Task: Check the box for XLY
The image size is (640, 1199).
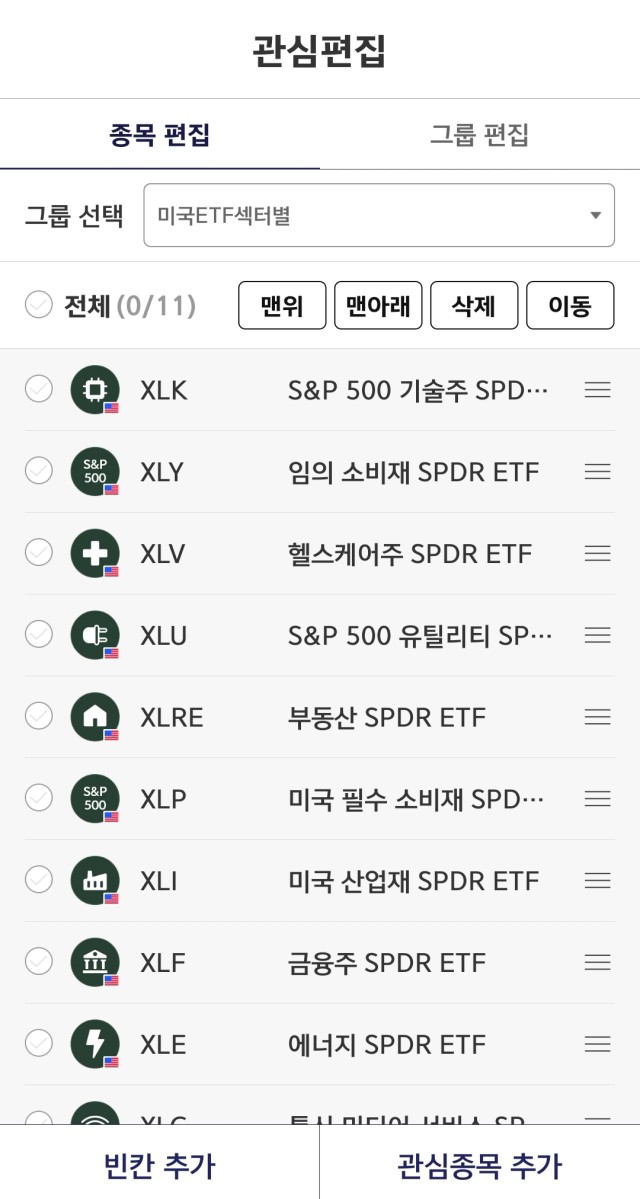Action: [38, 471]
